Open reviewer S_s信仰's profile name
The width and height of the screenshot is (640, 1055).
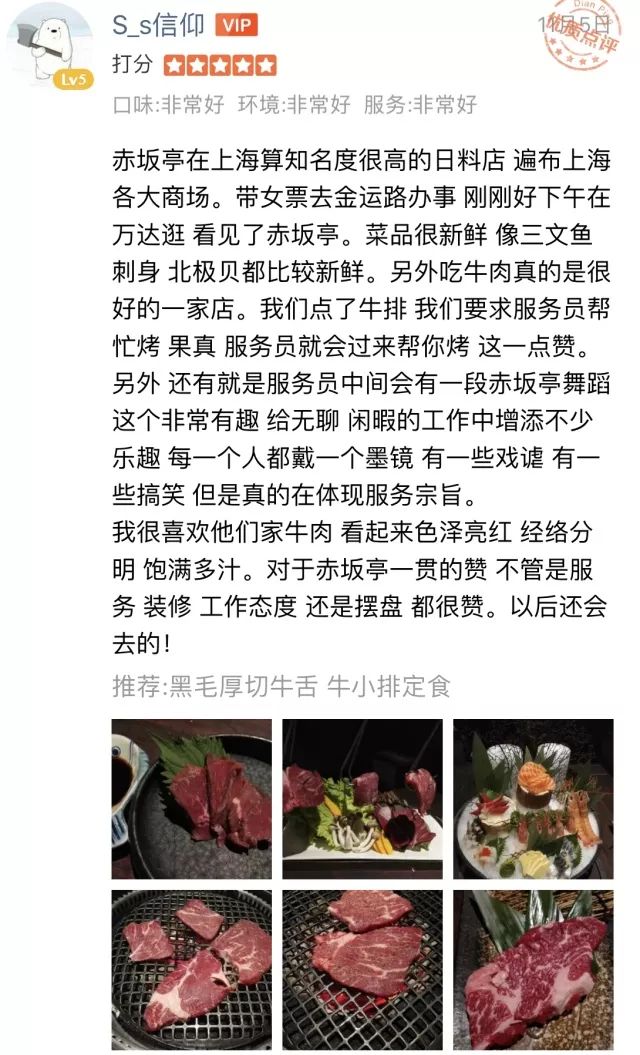pos(158,25)
